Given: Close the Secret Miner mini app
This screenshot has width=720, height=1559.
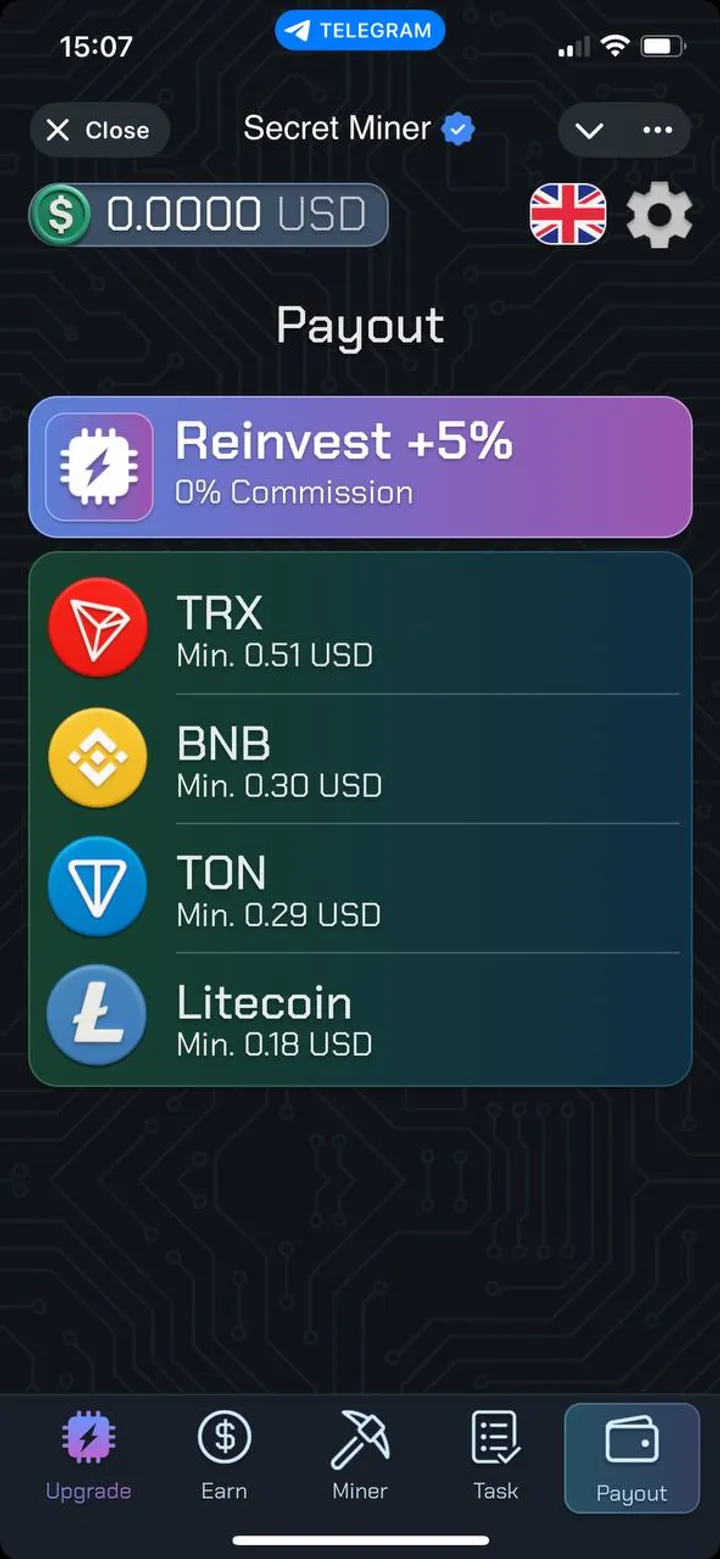Looking at the screenshot, I should (x=99, y=130).
